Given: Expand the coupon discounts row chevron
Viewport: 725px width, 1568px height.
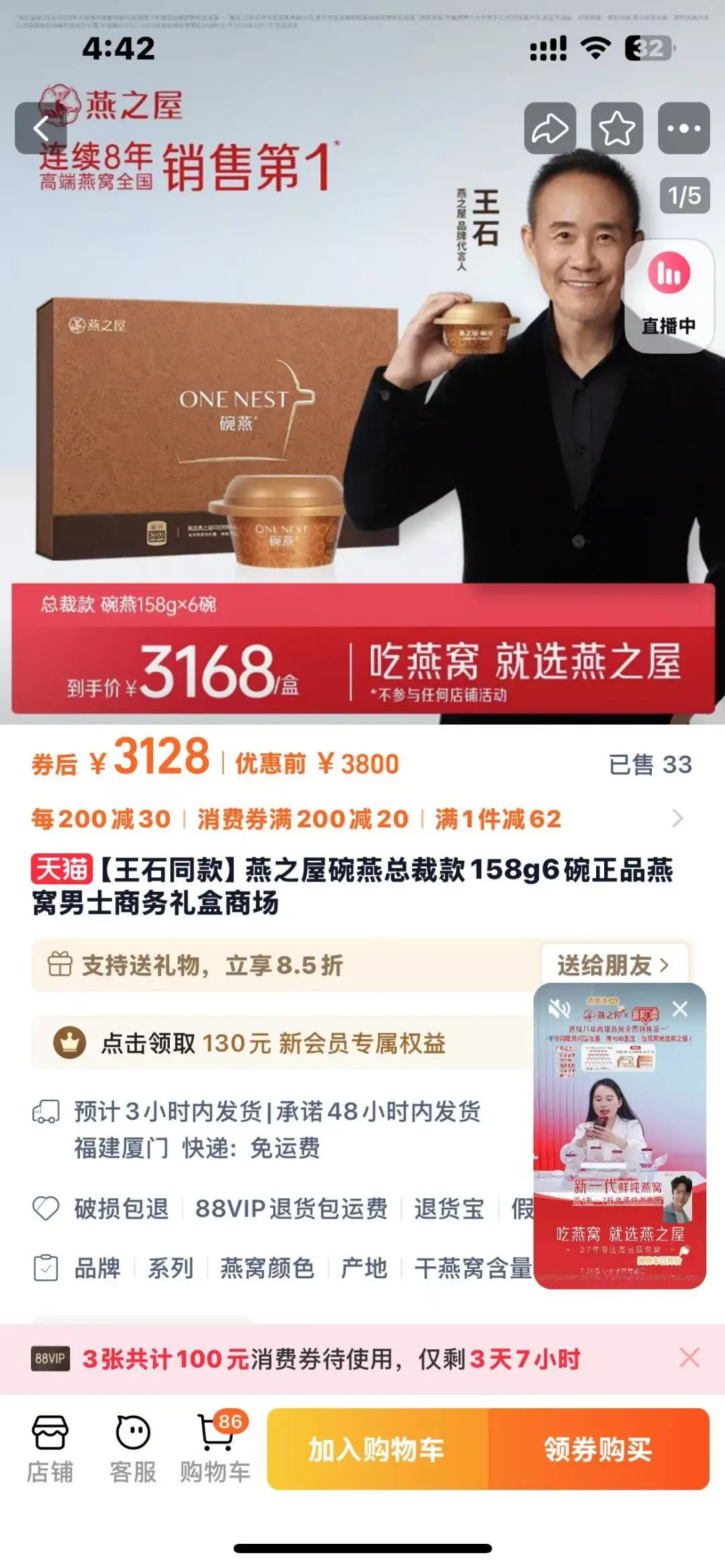Looking at the screenshot, I should [678, 819].
